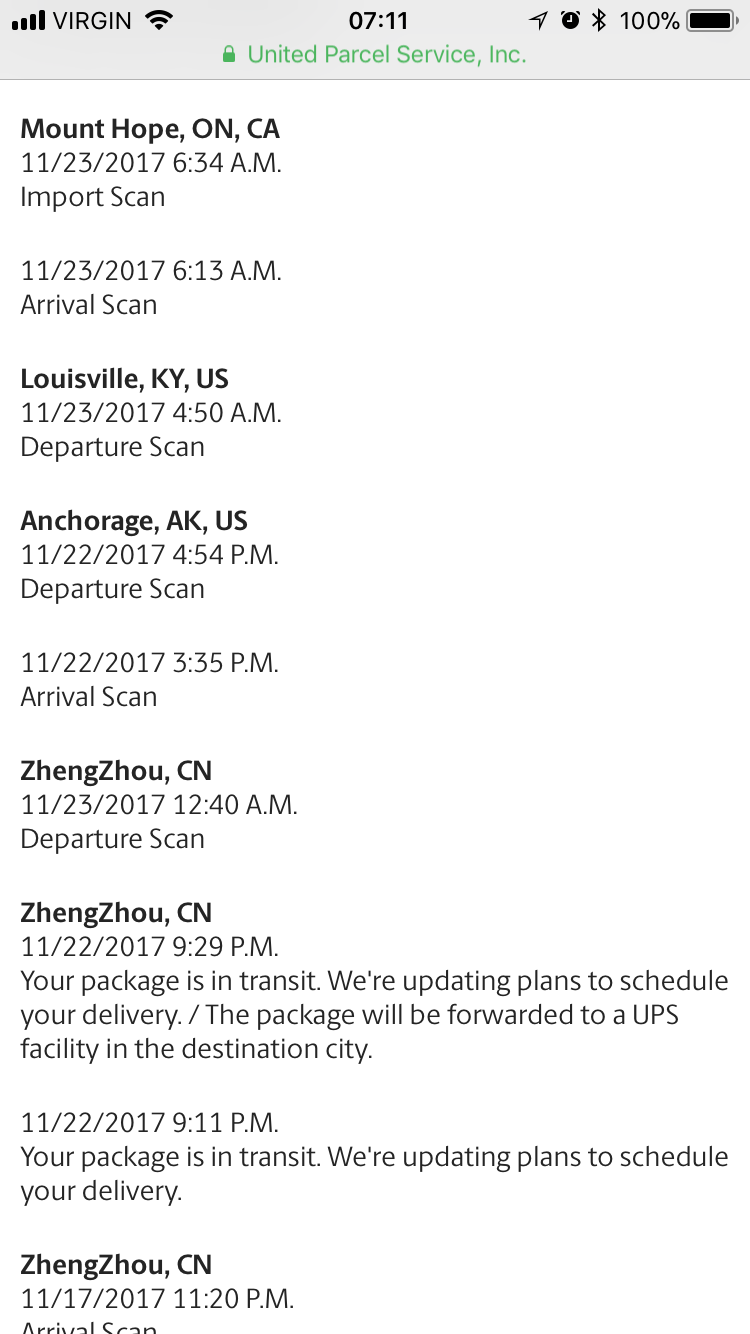The height and width of the screenshot is (1334, 750).
Task: Tap the United Parcel Service, Inc. address bar
Action: [375, 55]
